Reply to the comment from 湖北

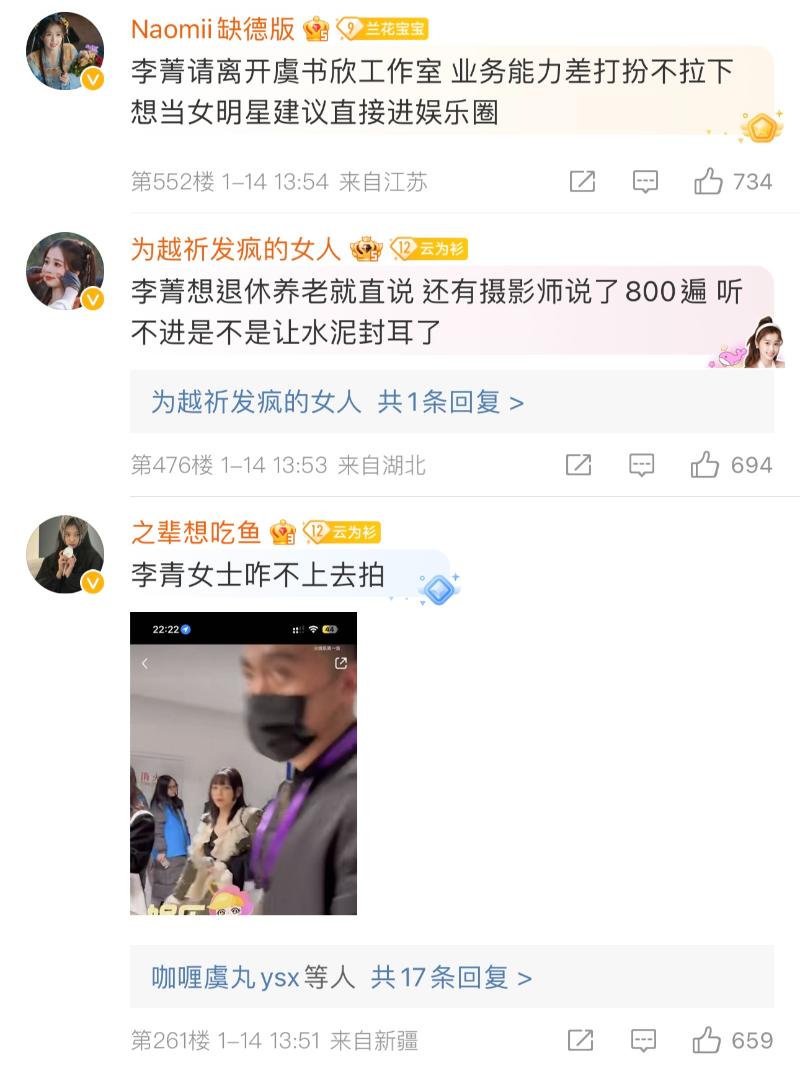pos(642,465)
